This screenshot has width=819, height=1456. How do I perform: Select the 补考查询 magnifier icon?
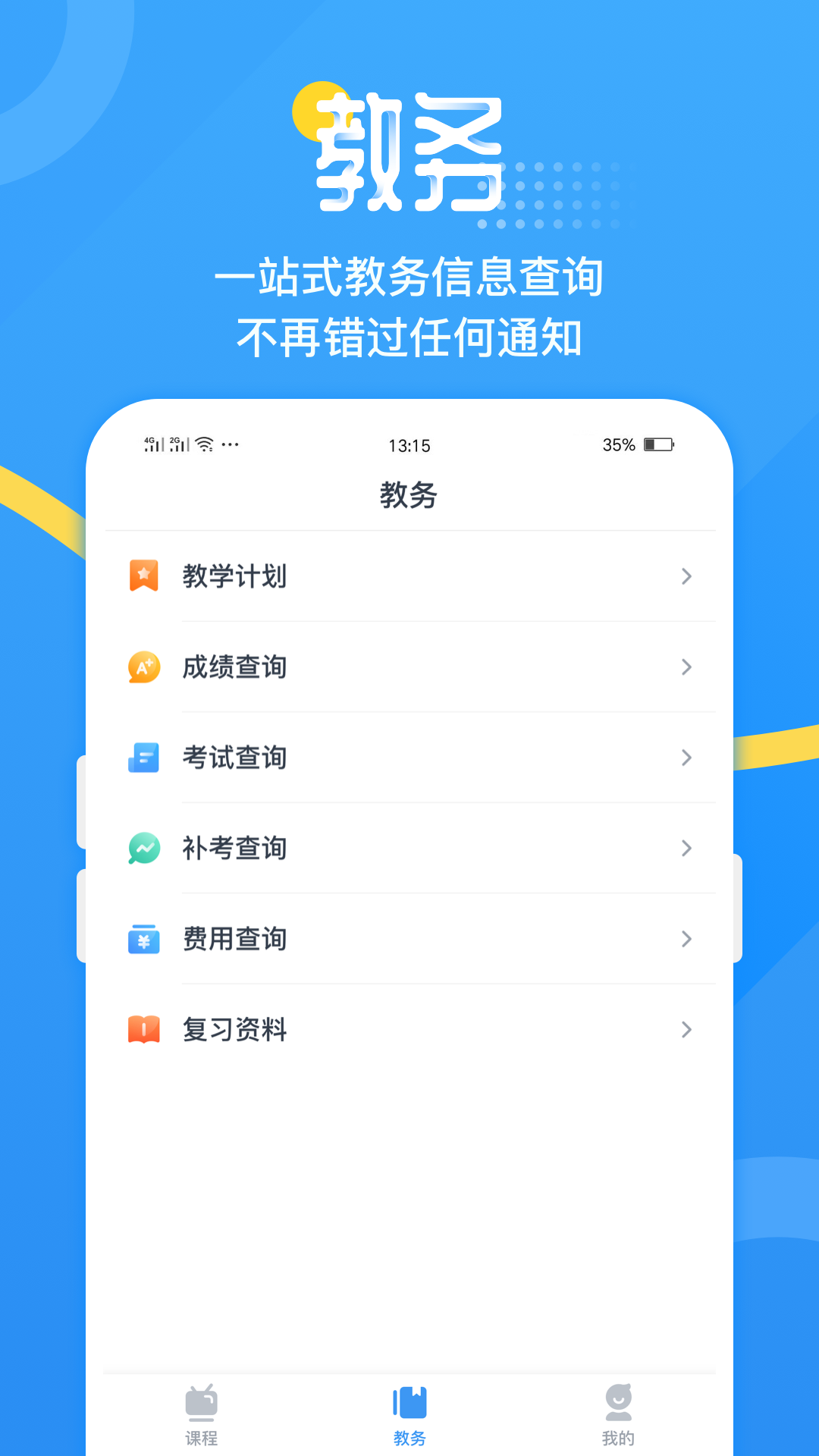pos(144,849)
